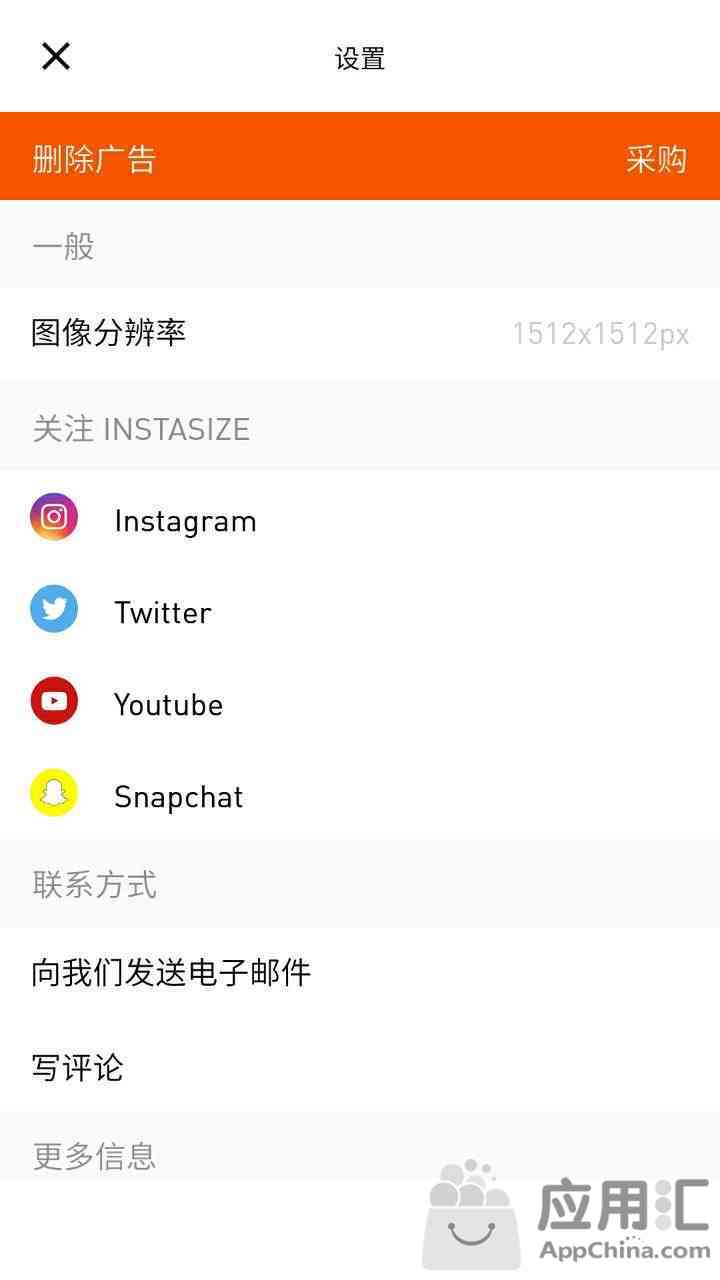Open the Snapchat row
Viewport: 720px width, 1280px height.
[178, 796]
